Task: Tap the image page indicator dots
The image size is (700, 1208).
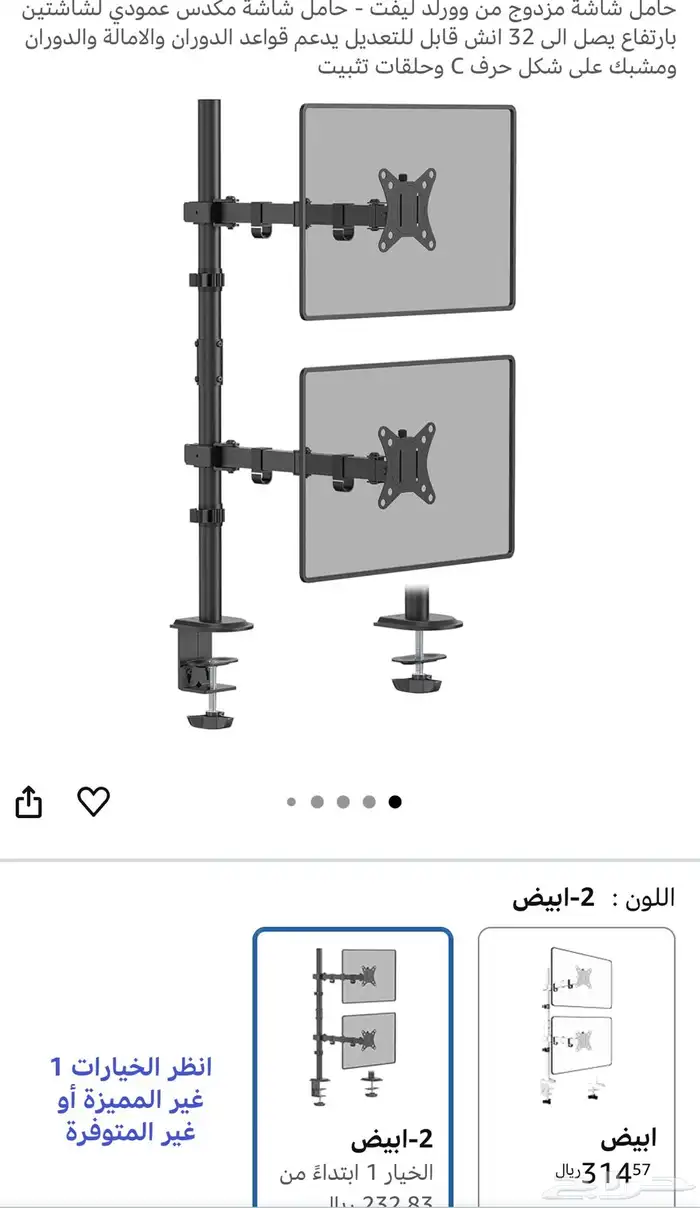Action: tap(343, 801)
